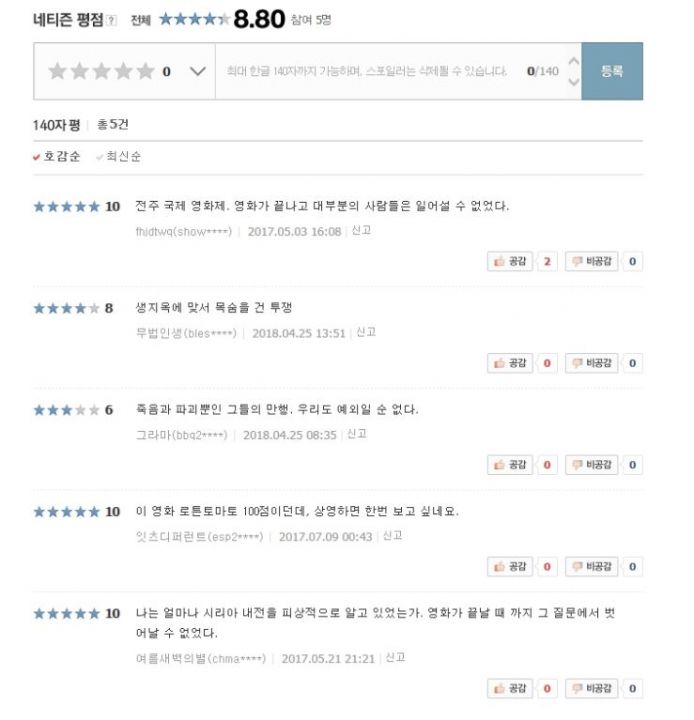Tap 비공감 on 잇츠디퍼런트's review

pyautogui.click(x=591, y=567)
